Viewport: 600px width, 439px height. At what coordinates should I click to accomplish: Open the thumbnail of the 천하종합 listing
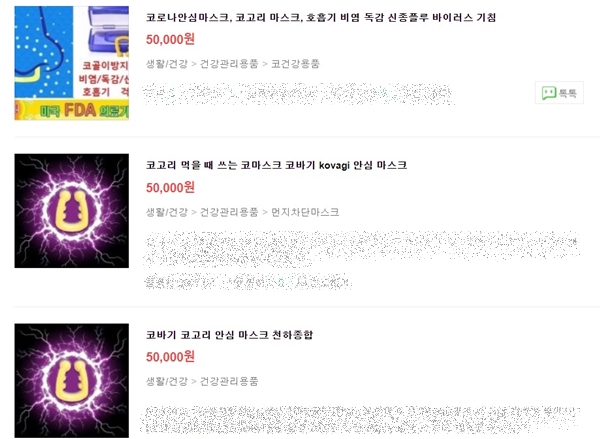pos(71,380)
